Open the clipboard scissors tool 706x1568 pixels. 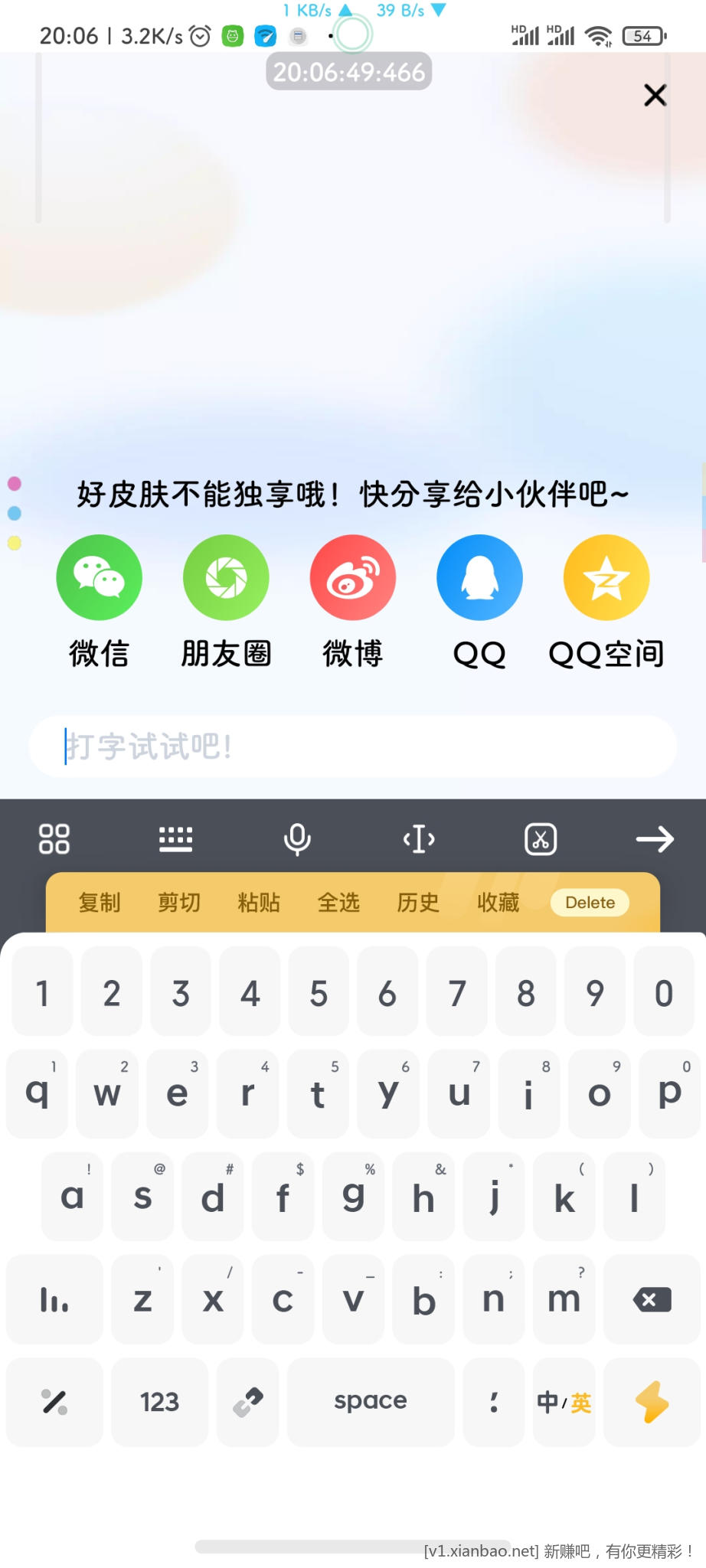(x=541, y=839)
